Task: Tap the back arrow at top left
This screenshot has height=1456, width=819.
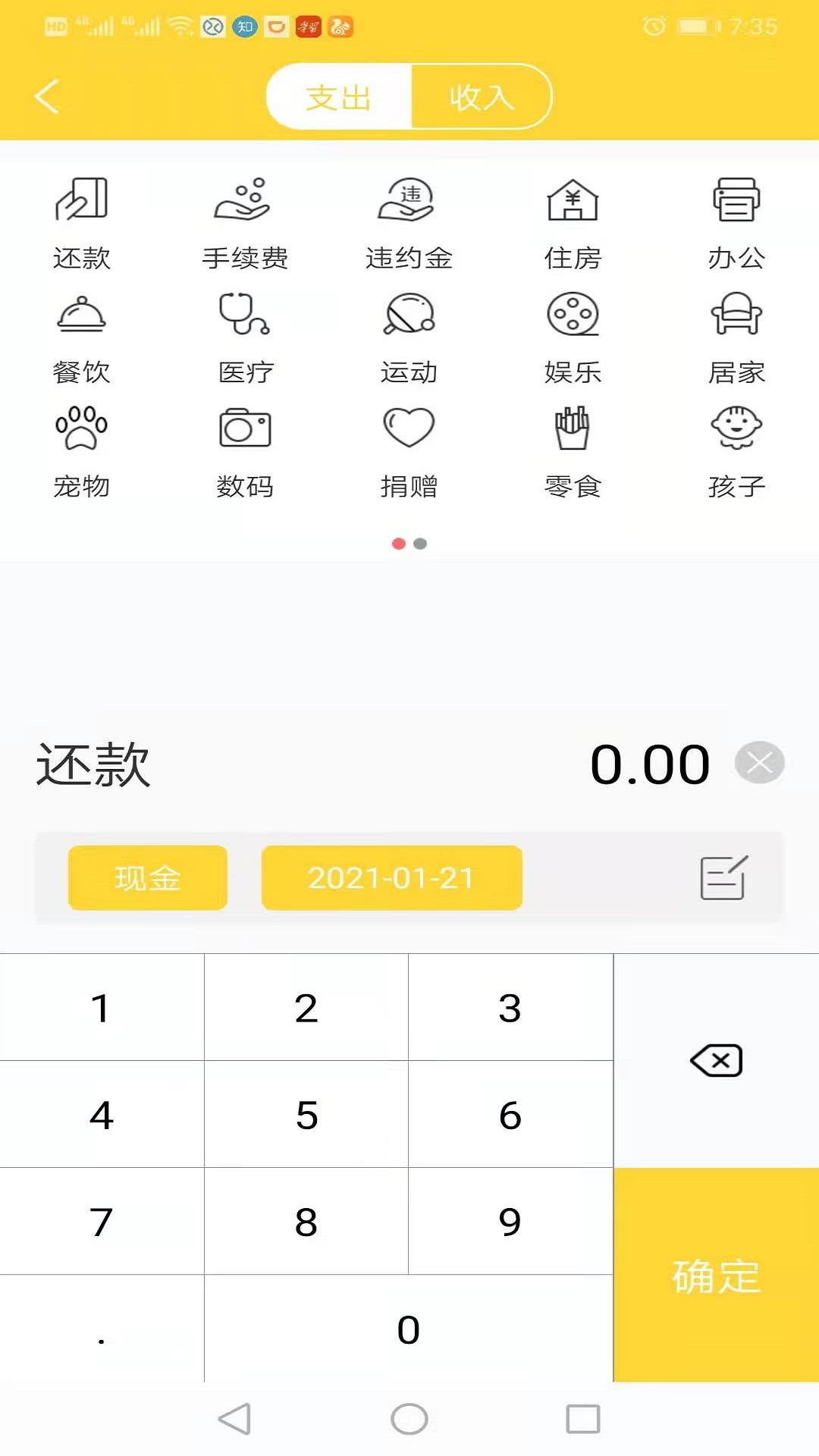Action: 45,97
